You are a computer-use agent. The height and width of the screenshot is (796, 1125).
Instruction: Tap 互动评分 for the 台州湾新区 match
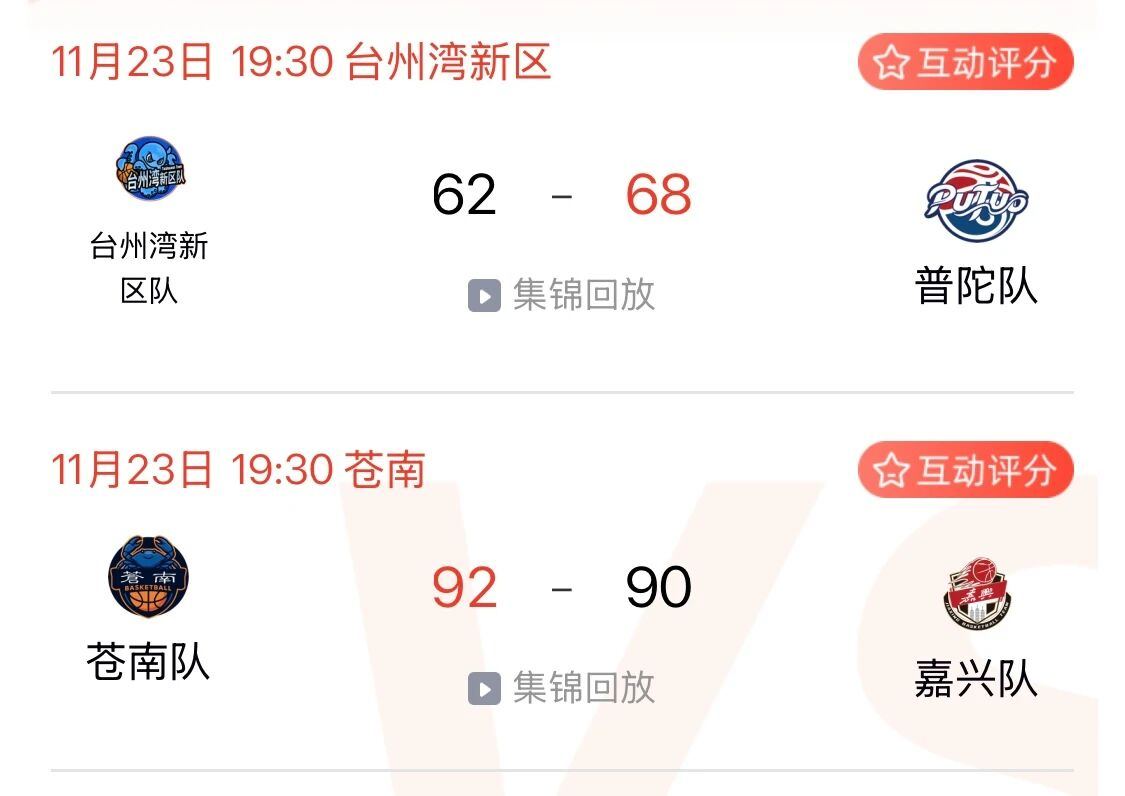click(x=965, y=63)
